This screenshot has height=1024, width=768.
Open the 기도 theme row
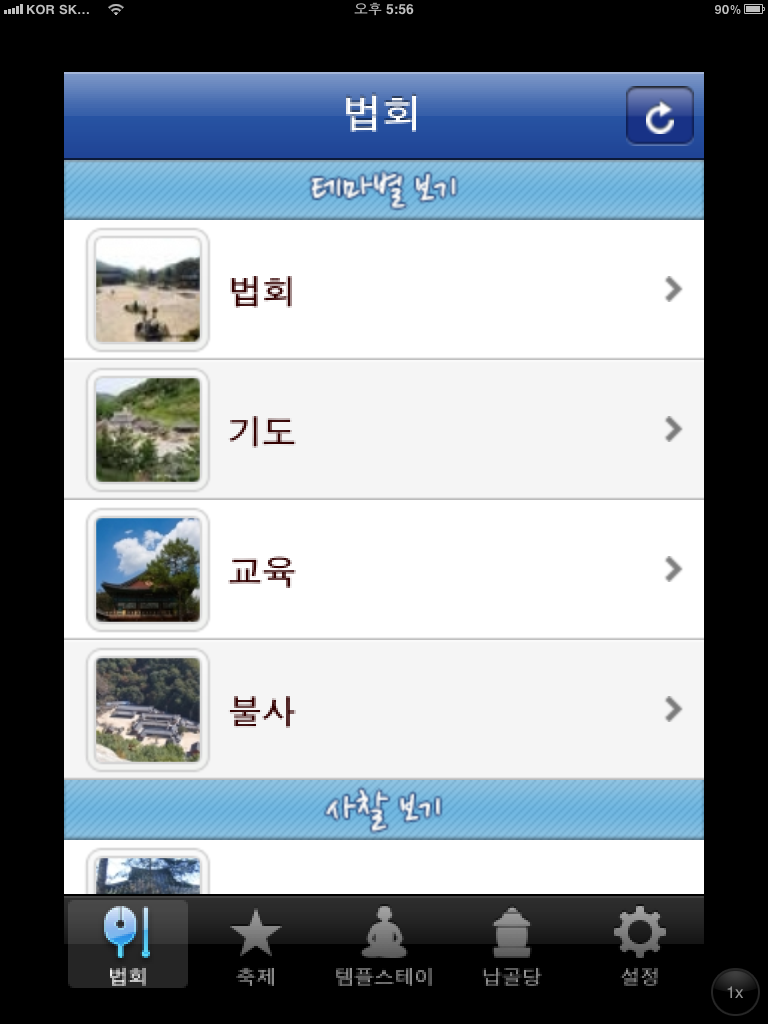coord(384,430)
